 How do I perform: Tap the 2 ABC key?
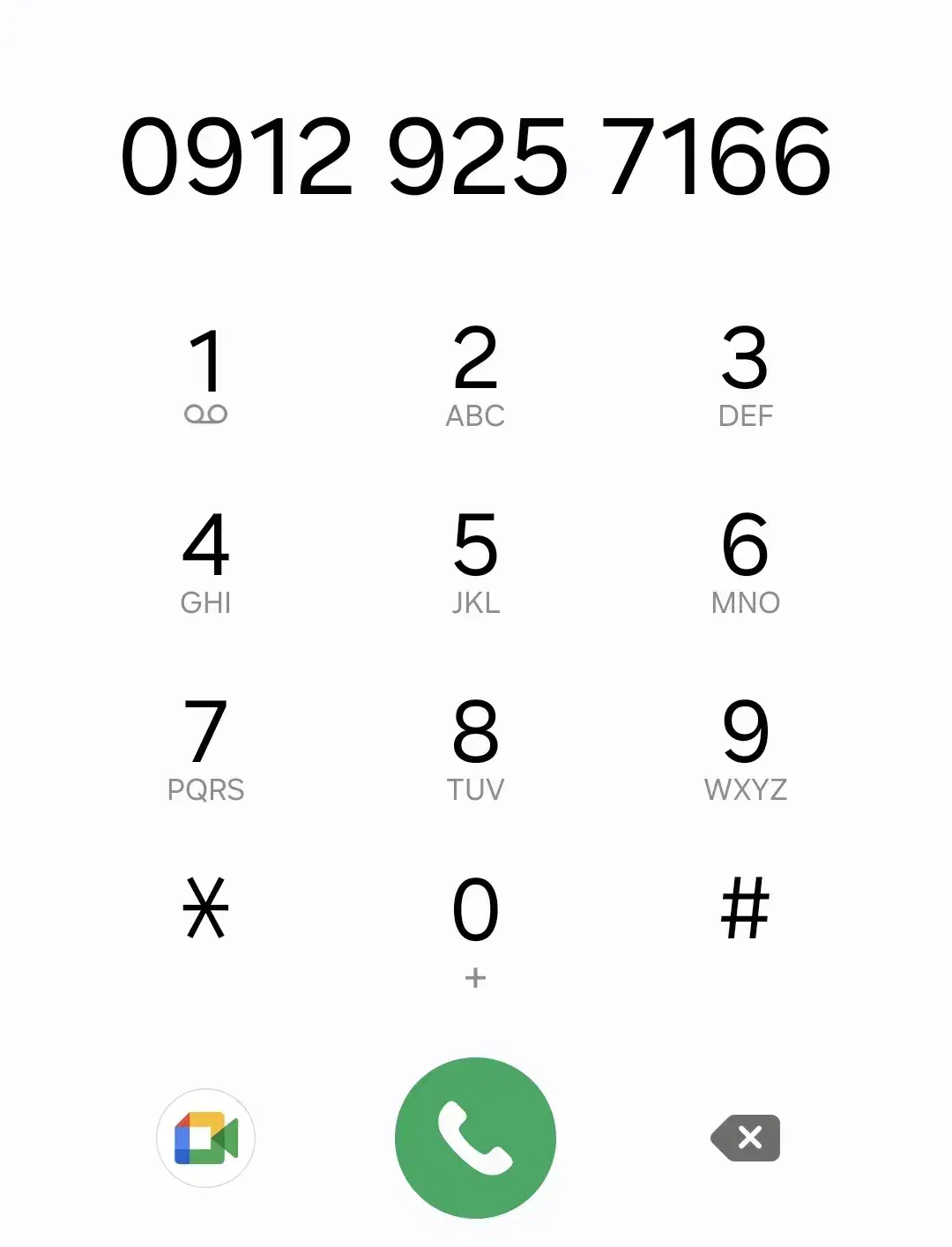pyautogui.click(x=475, y=375)
